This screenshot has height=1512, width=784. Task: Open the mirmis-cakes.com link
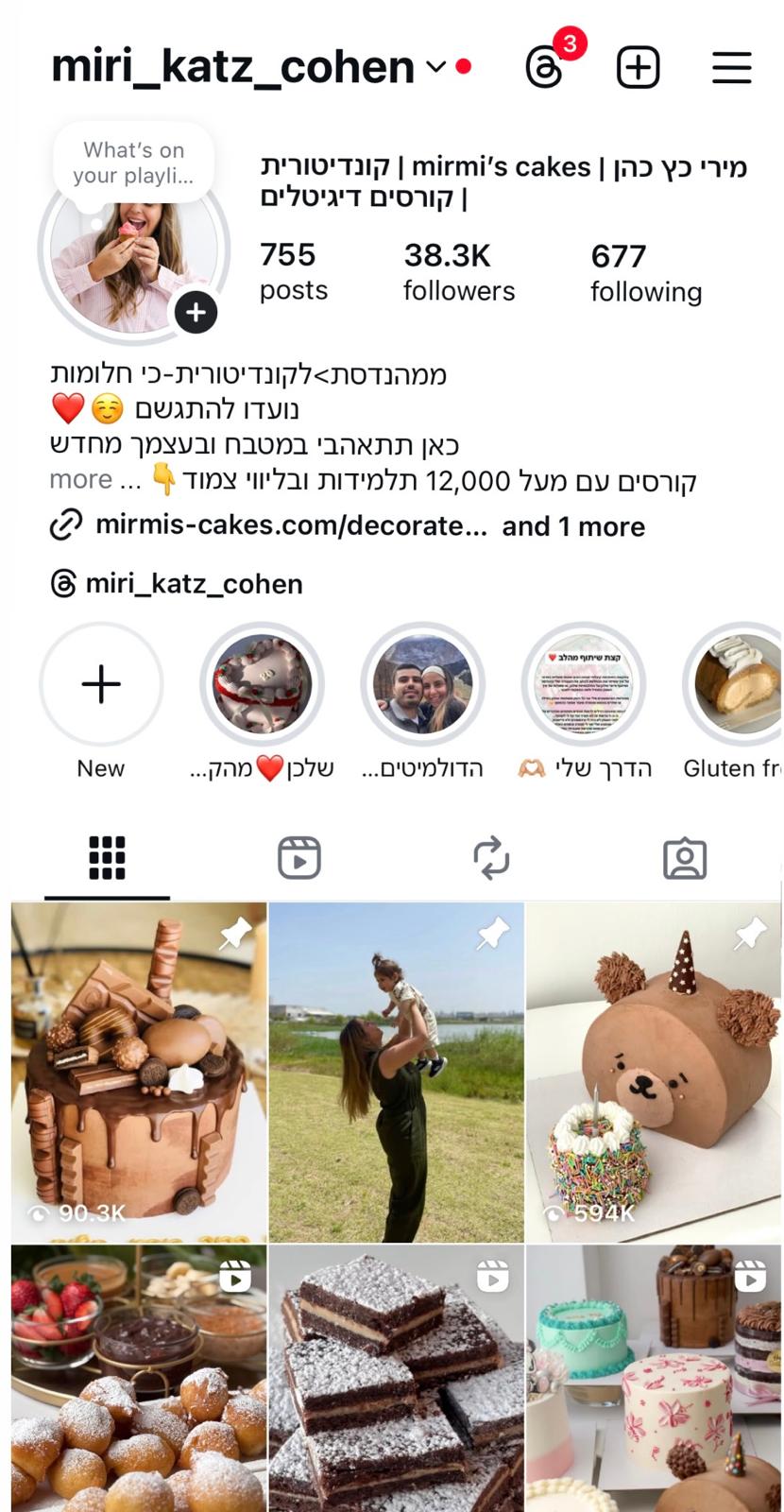[291, 525]
